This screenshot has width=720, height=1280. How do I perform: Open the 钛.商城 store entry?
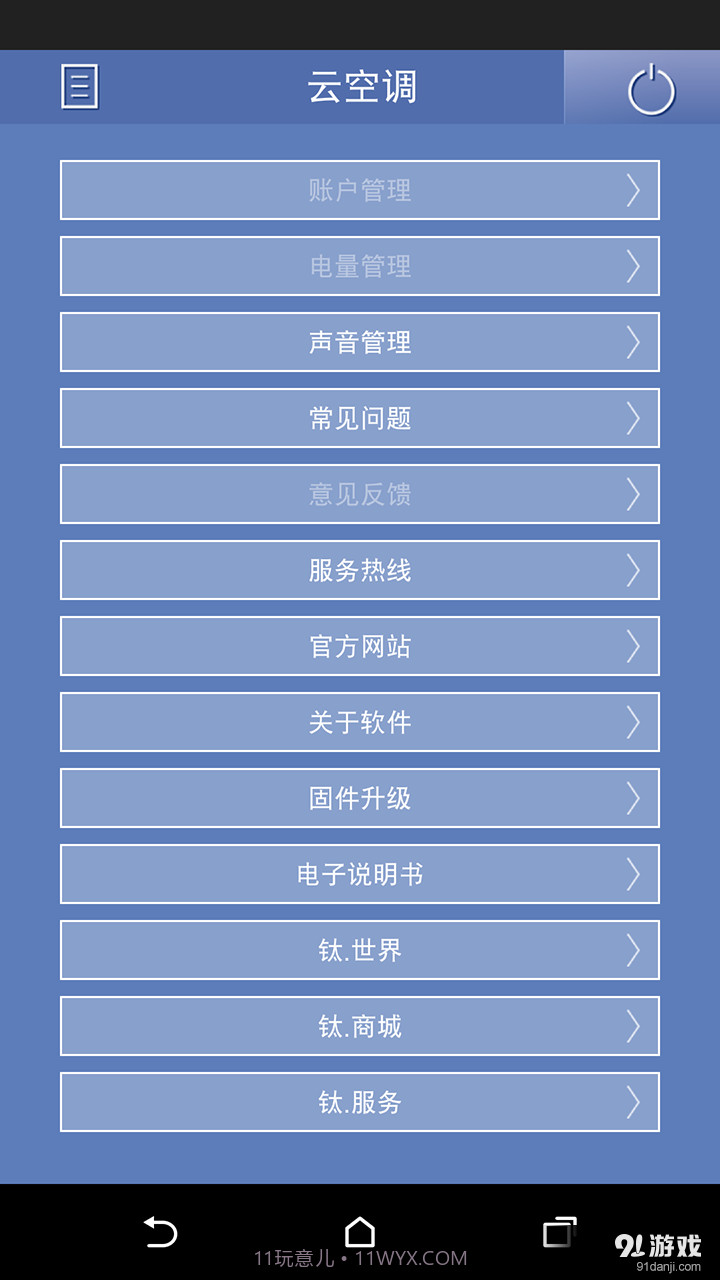click(x=360, y=1026)
